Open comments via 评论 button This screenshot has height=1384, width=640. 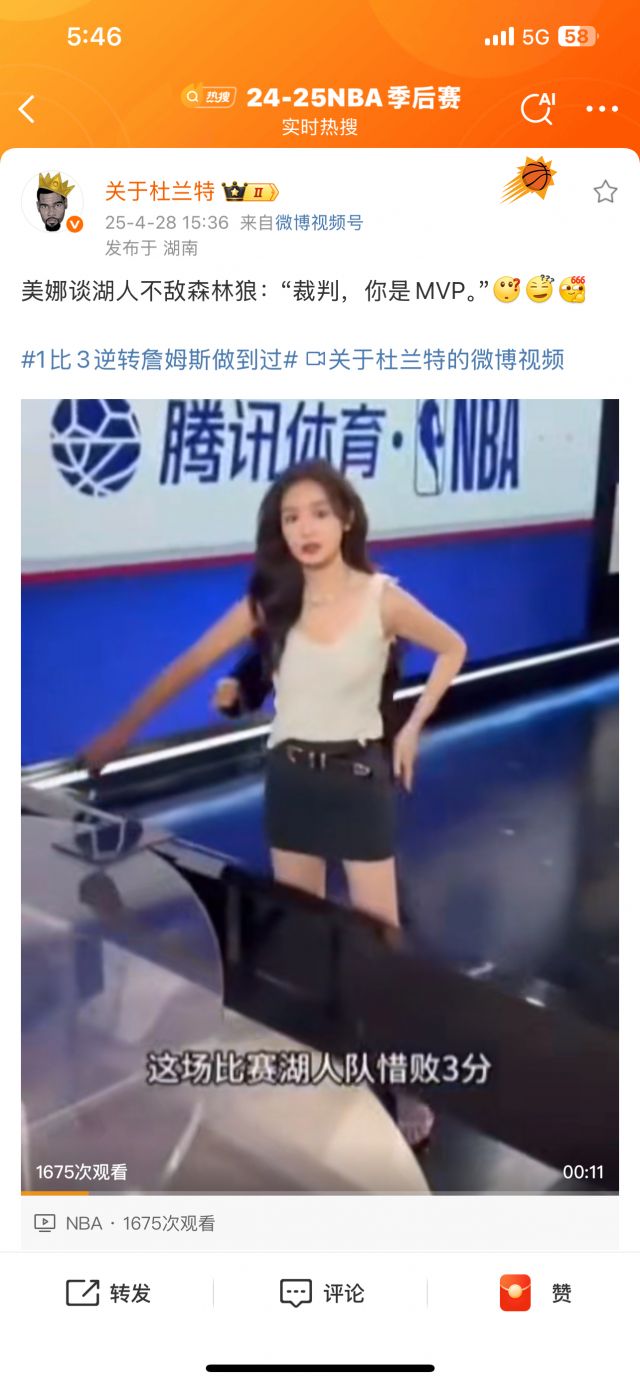click(x=321, y=1293)
